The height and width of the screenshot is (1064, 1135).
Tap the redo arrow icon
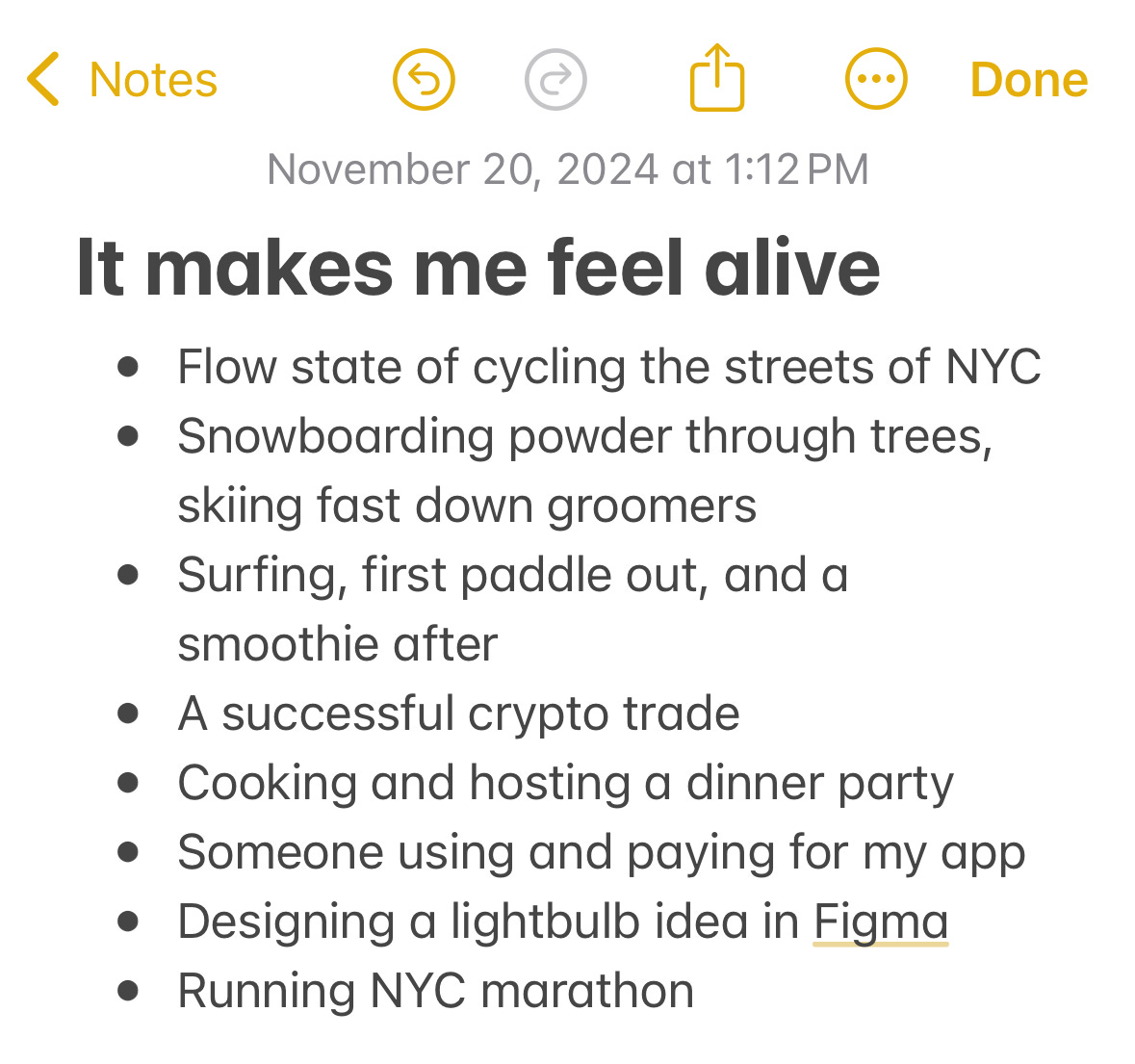[555, 79]
